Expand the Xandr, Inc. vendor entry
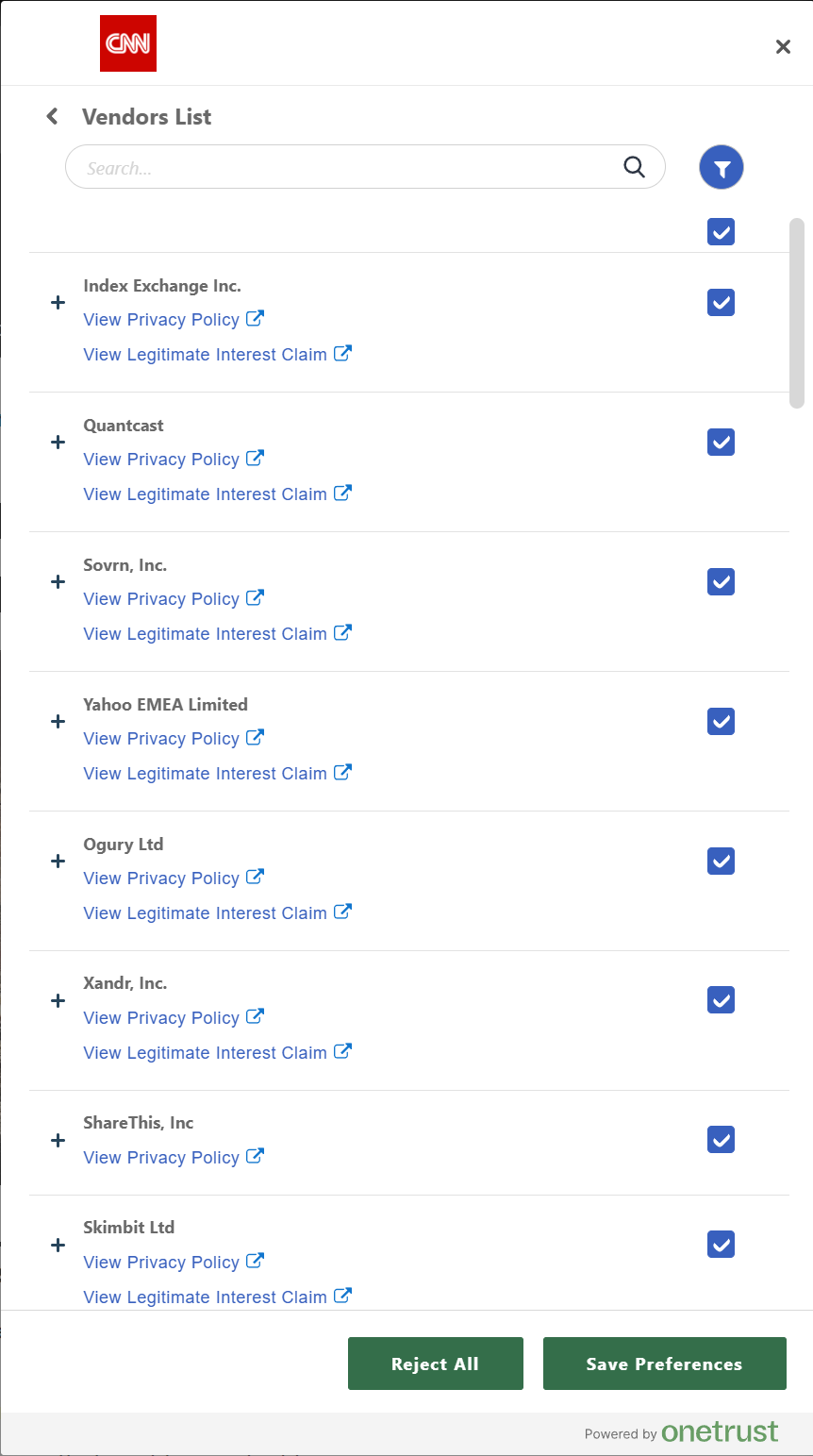The width and height of the screenshot is (813, 1456). point(58,1000)
